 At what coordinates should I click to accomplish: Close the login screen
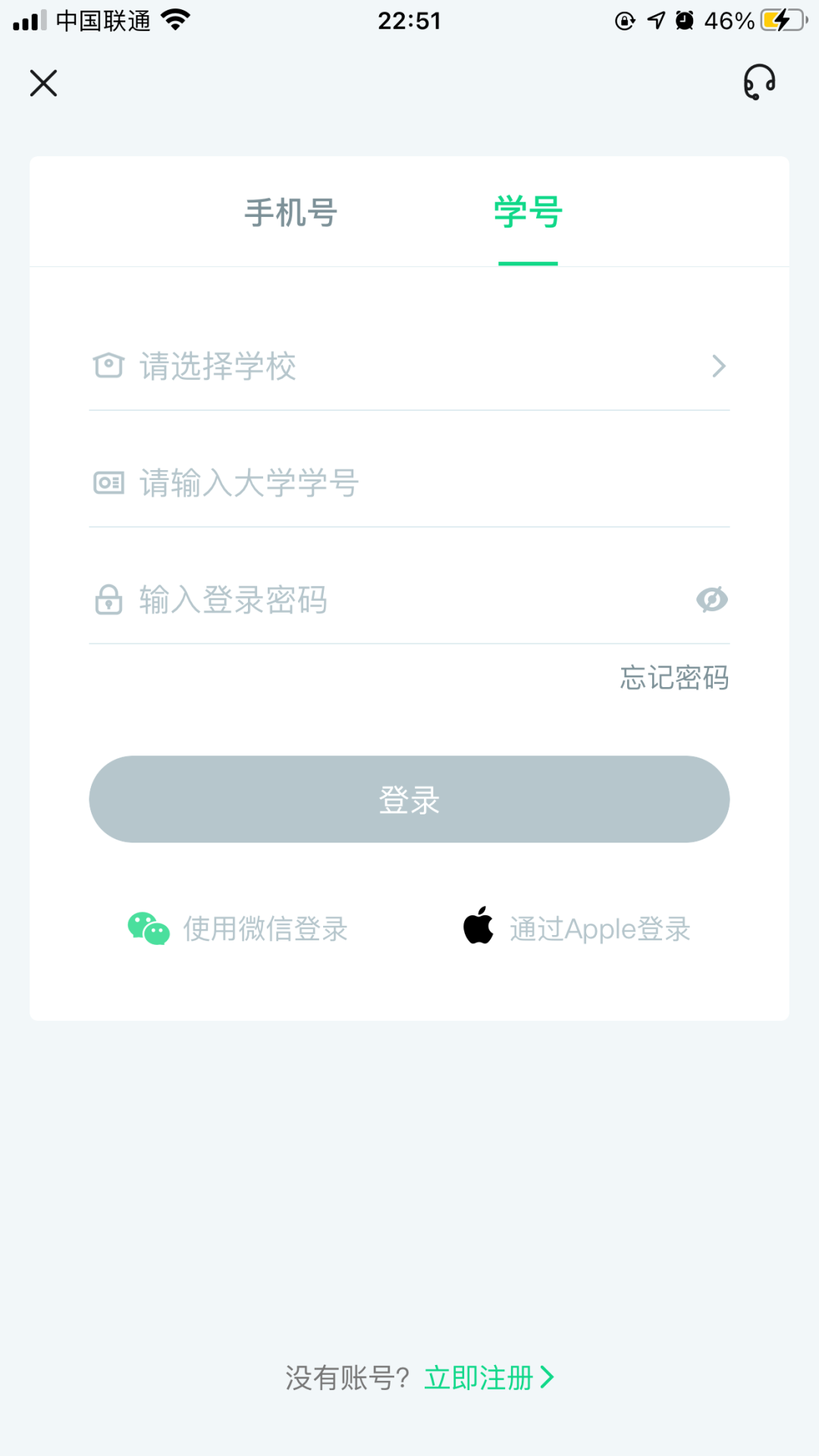[43, 83]
